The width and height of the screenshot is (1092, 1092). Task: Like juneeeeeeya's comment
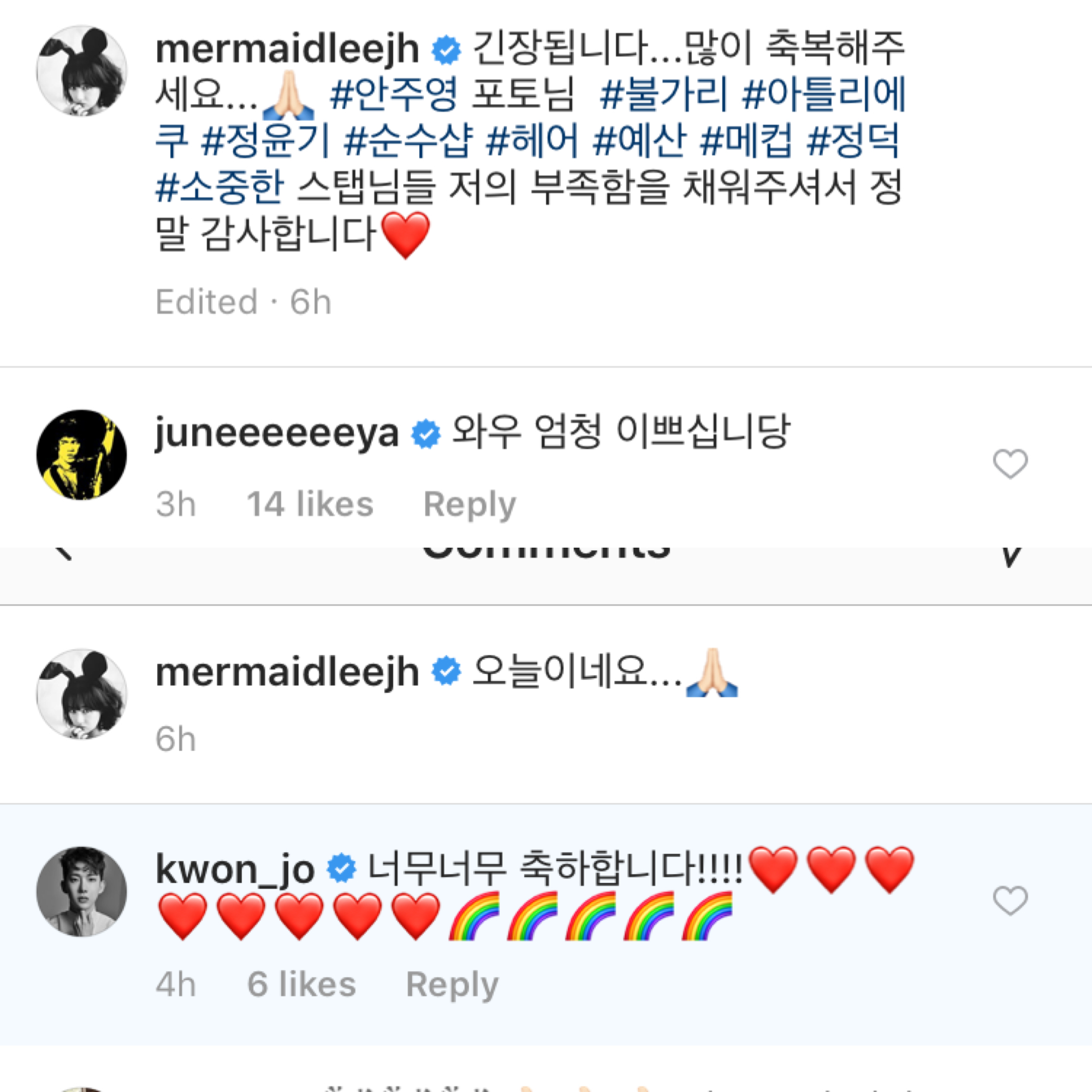click(1010, 464)
